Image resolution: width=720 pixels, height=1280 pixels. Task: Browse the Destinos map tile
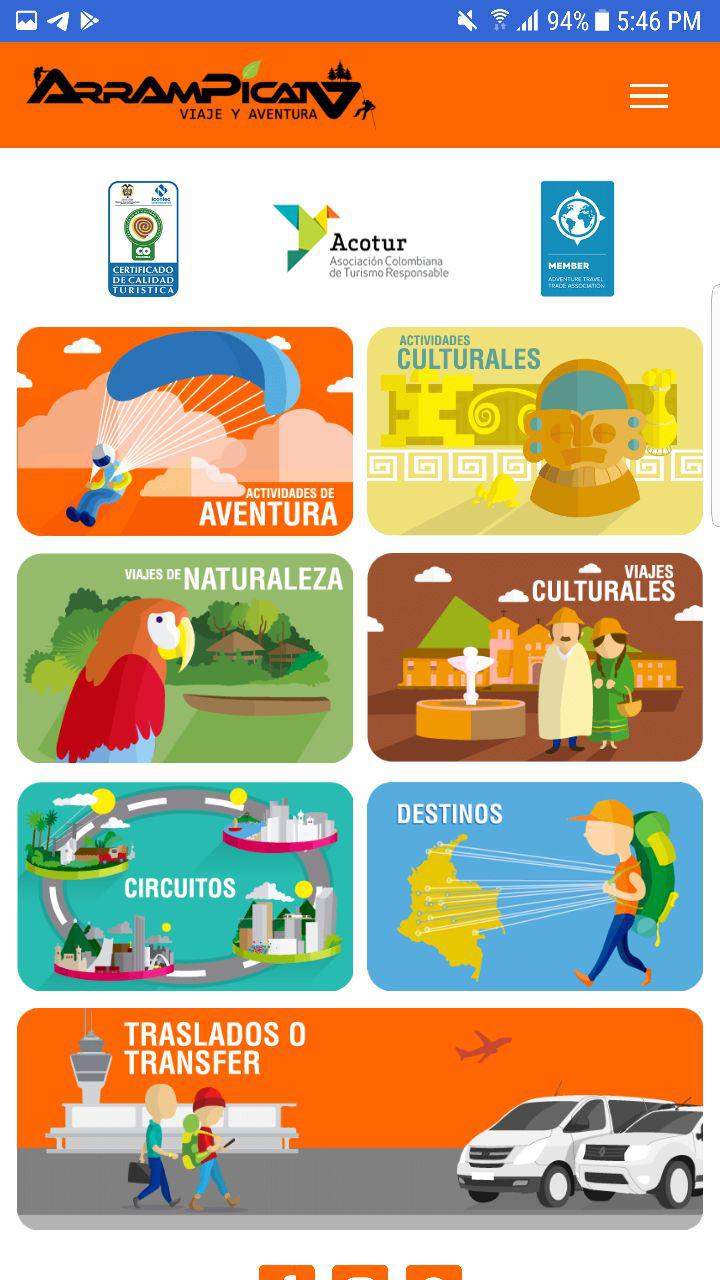[535, 886]
